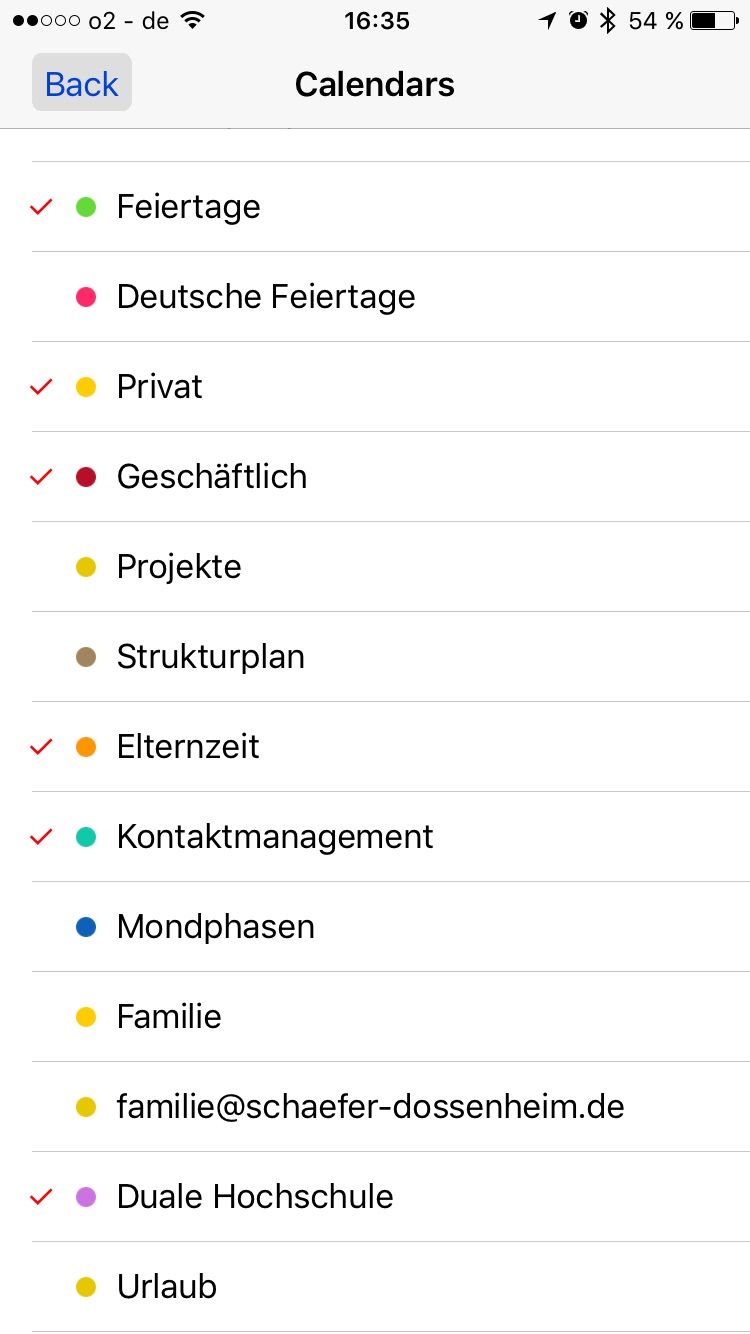Image resolution: width=750 pixels, height=1334 pixels.
Task: Disable the Kontaktmanagement calendar
Action: coord(375,837)
